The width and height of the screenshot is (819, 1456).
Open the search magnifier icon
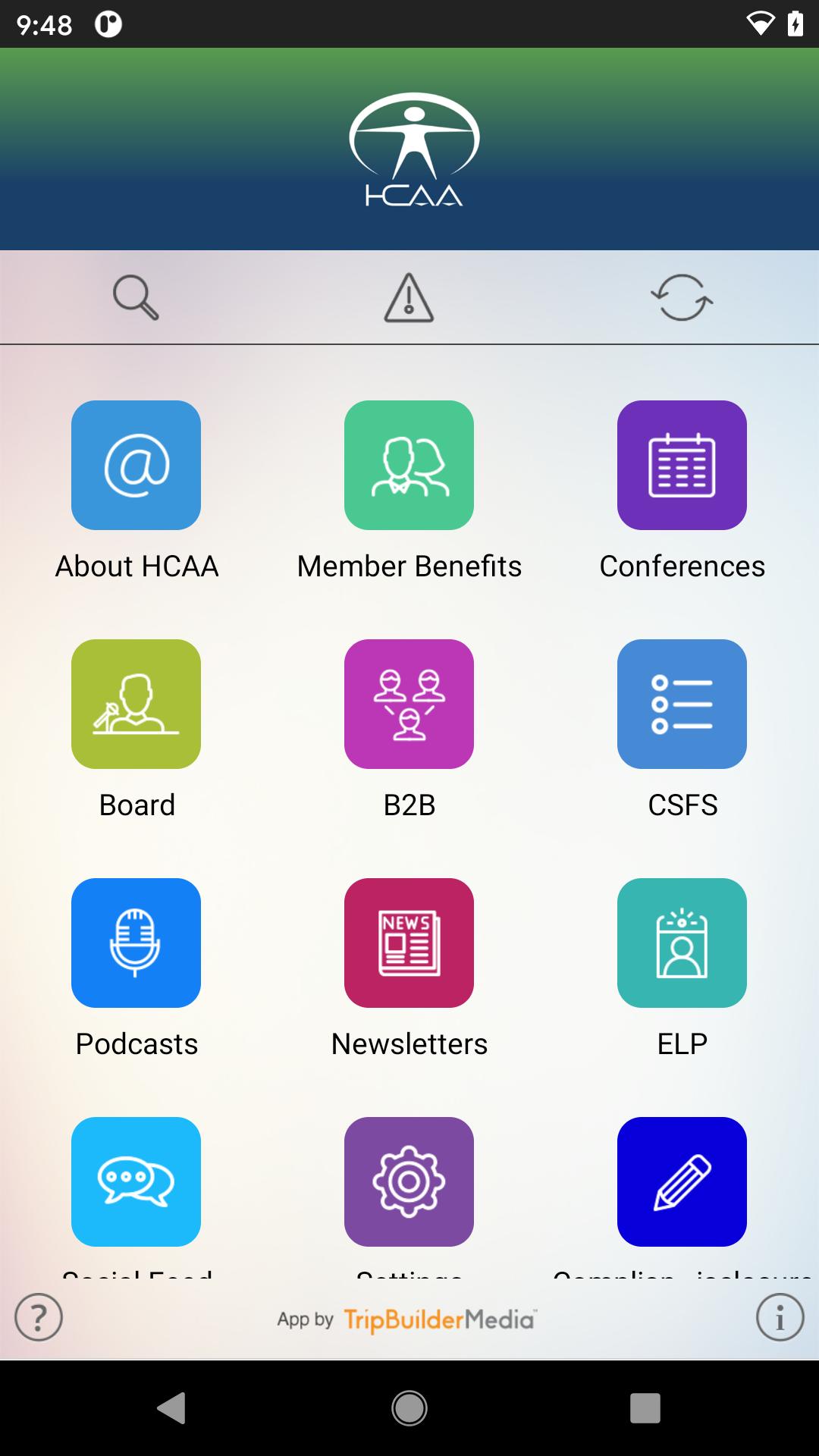136,297
